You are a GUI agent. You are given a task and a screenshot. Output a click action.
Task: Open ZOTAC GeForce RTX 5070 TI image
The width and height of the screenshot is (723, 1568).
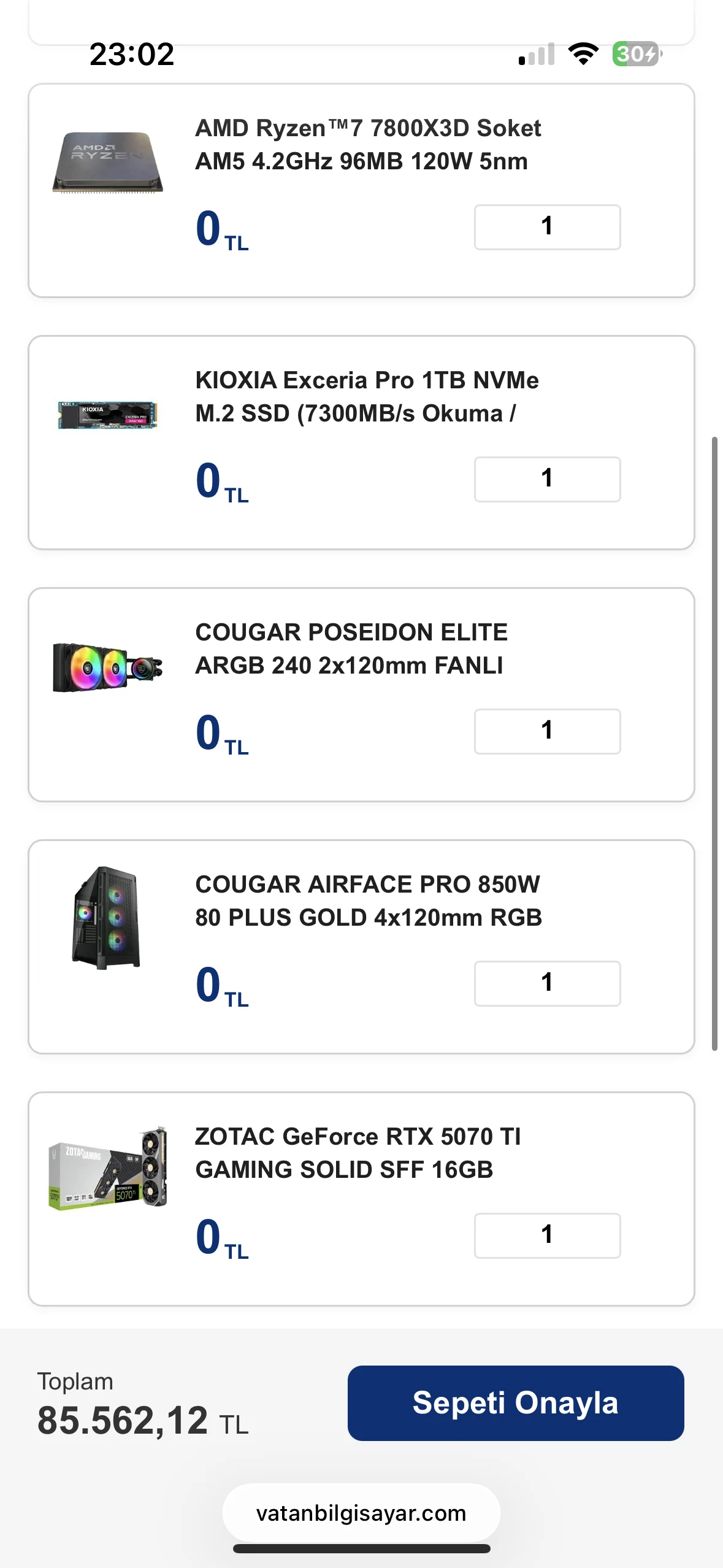click(108, 1168)
